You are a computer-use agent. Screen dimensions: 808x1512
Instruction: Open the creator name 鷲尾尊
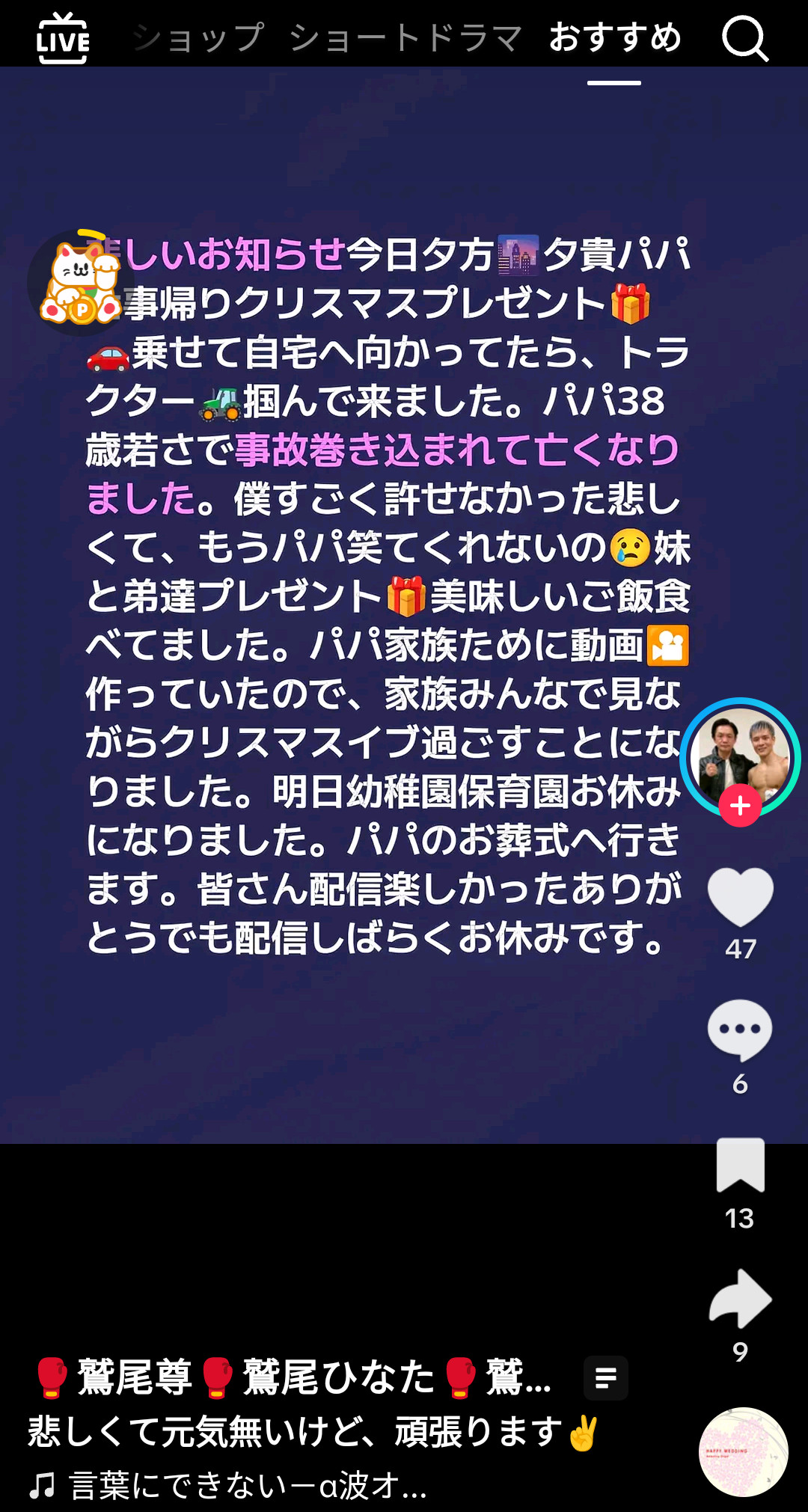pyautogui.click(x=135, y=1377)
